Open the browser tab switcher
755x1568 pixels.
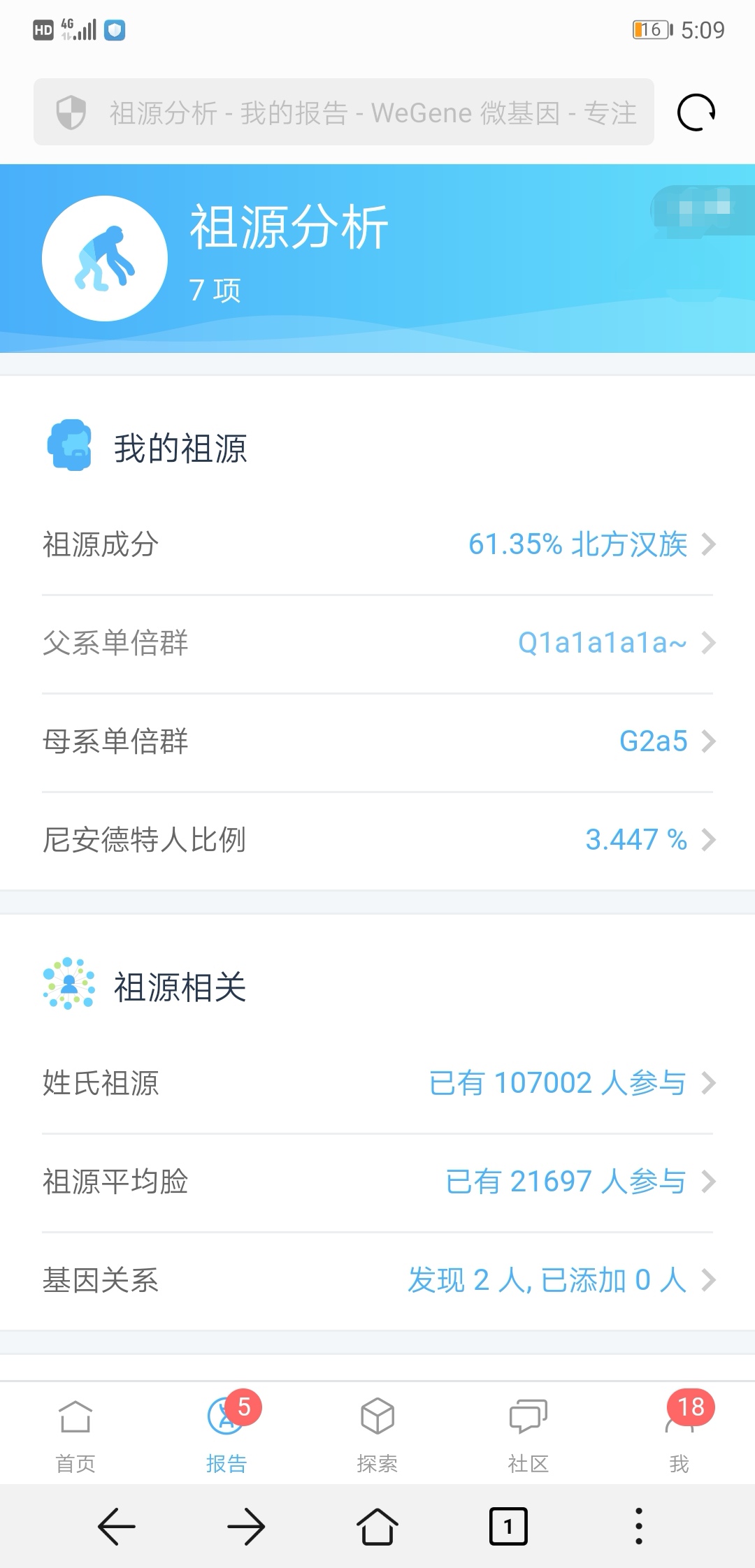coord(508,1527)
